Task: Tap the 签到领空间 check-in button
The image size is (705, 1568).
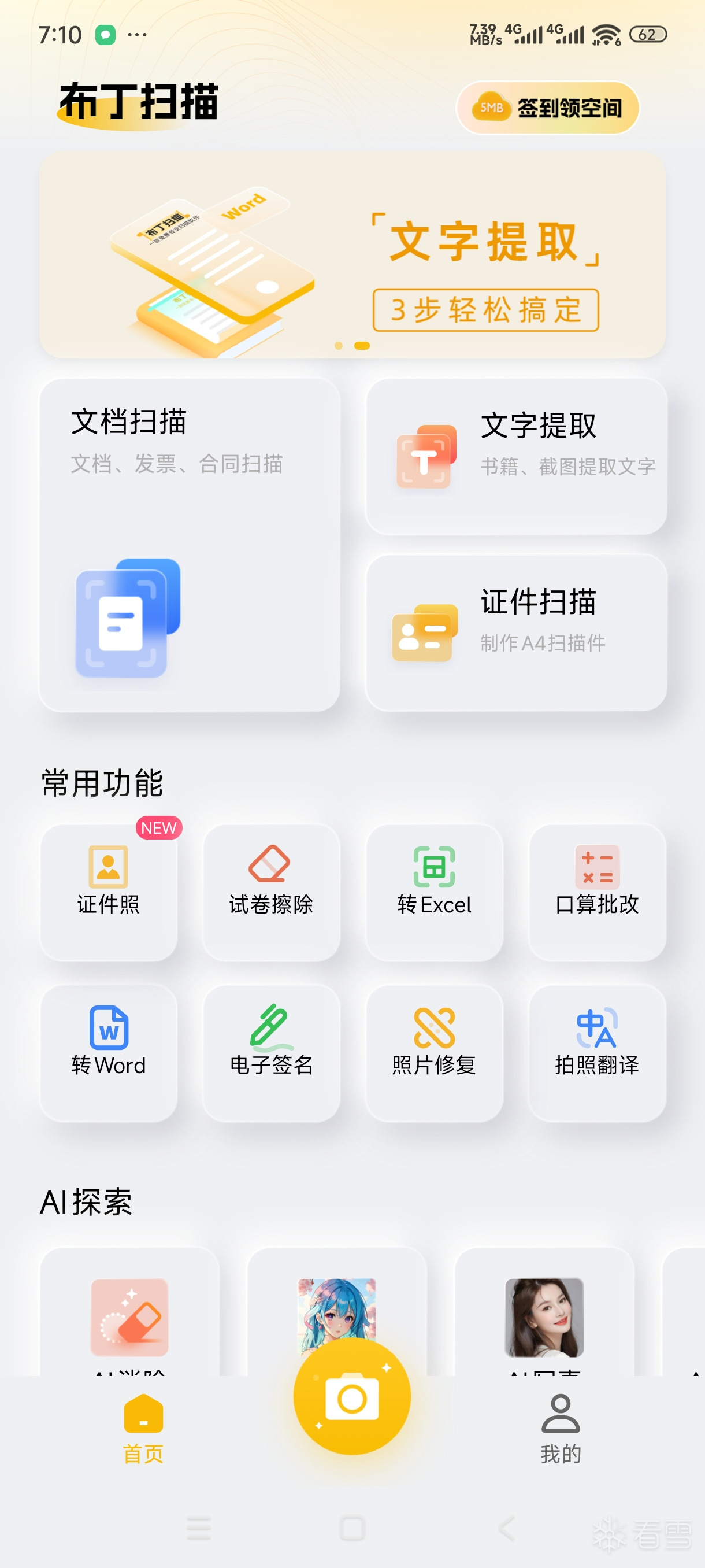Action: [x=547, y=108]
